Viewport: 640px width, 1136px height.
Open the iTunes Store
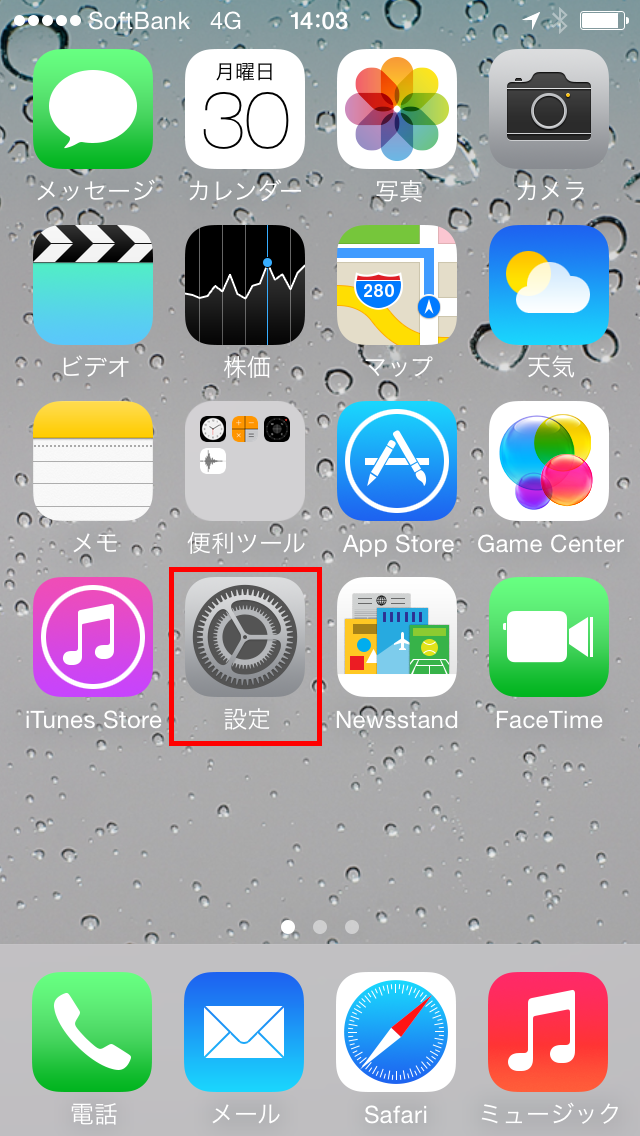click(93, 637)
